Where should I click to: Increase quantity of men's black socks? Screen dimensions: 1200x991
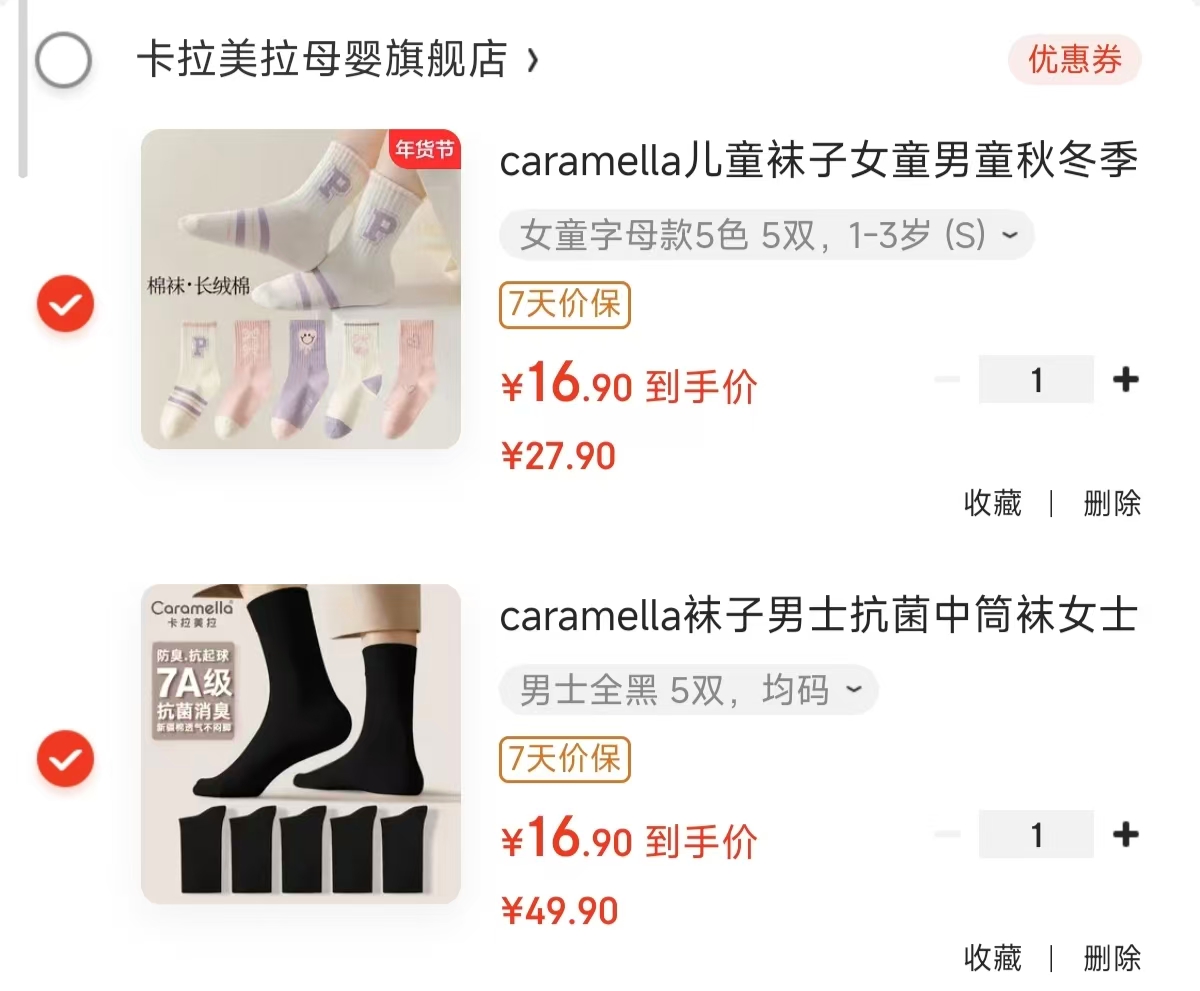tap(1126, 834)
